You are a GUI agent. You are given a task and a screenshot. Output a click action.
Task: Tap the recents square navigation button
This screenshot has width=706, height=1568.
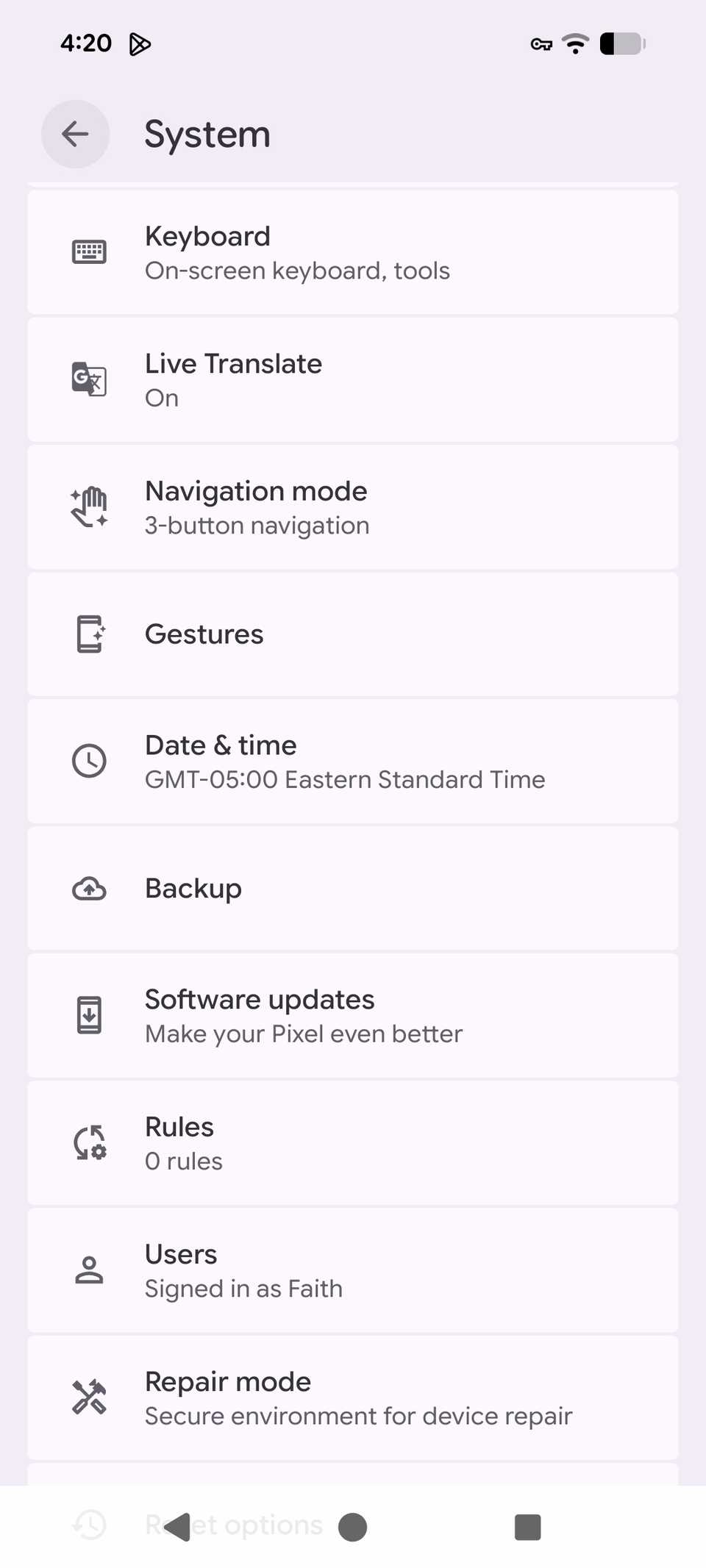[529, 1525]
